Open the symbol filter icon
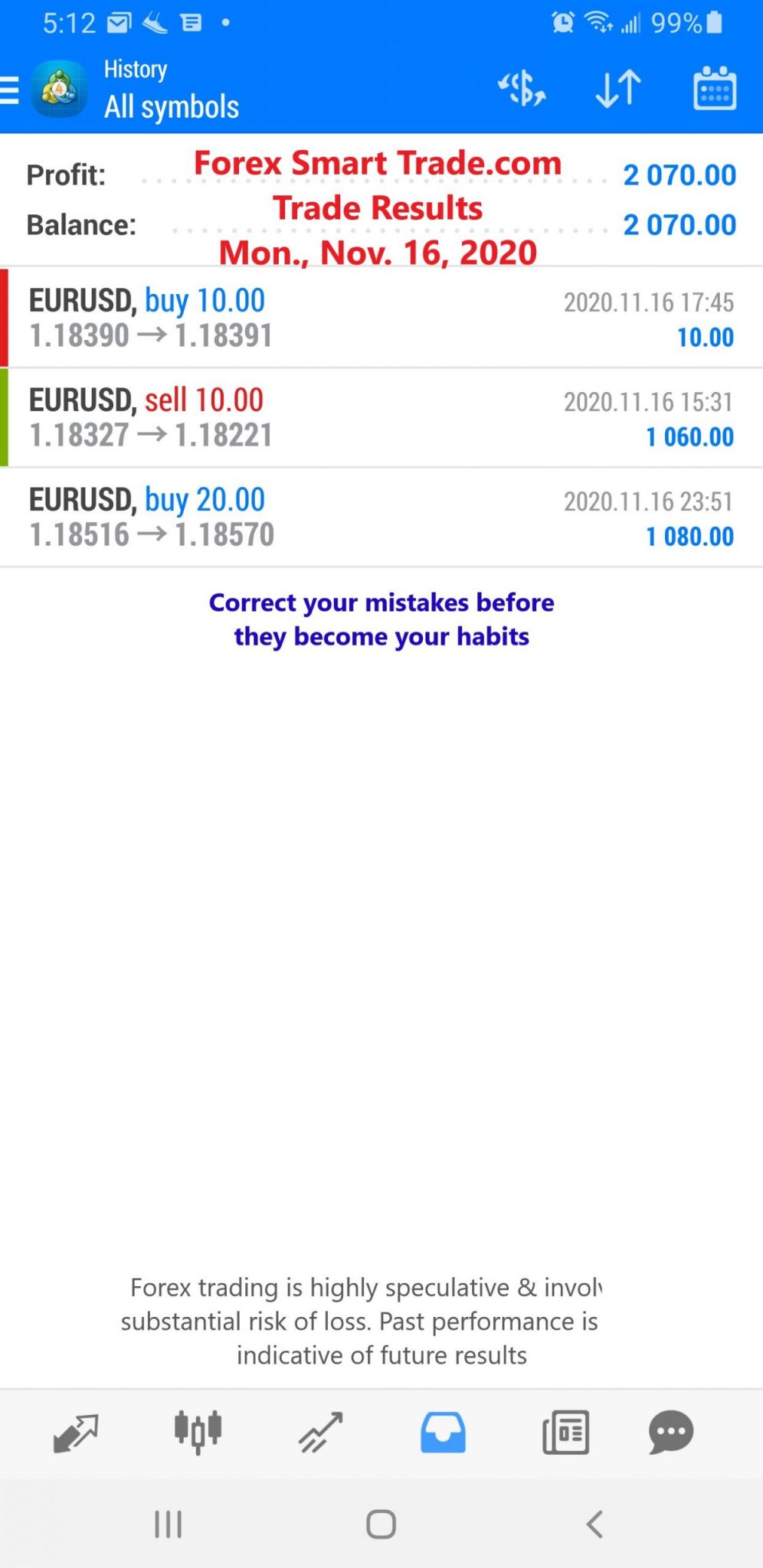Image resolution: width=763 pixels, height=1568 pixels. (x=522, y=89)
